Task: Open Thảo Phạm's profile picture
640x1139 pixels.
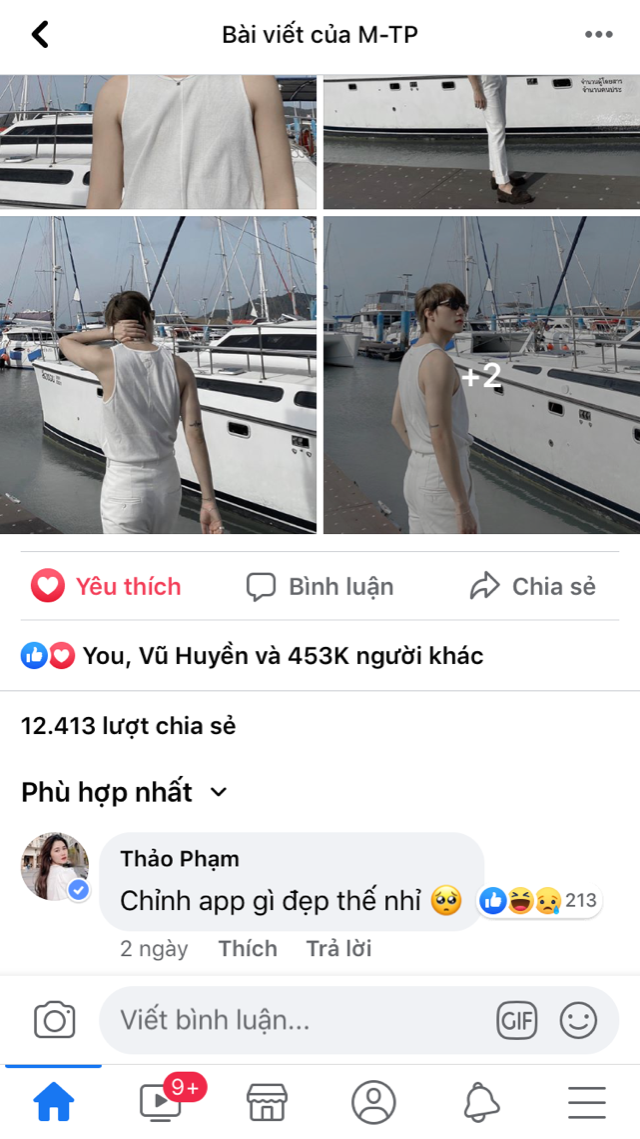Action: (x=55, y=866)
